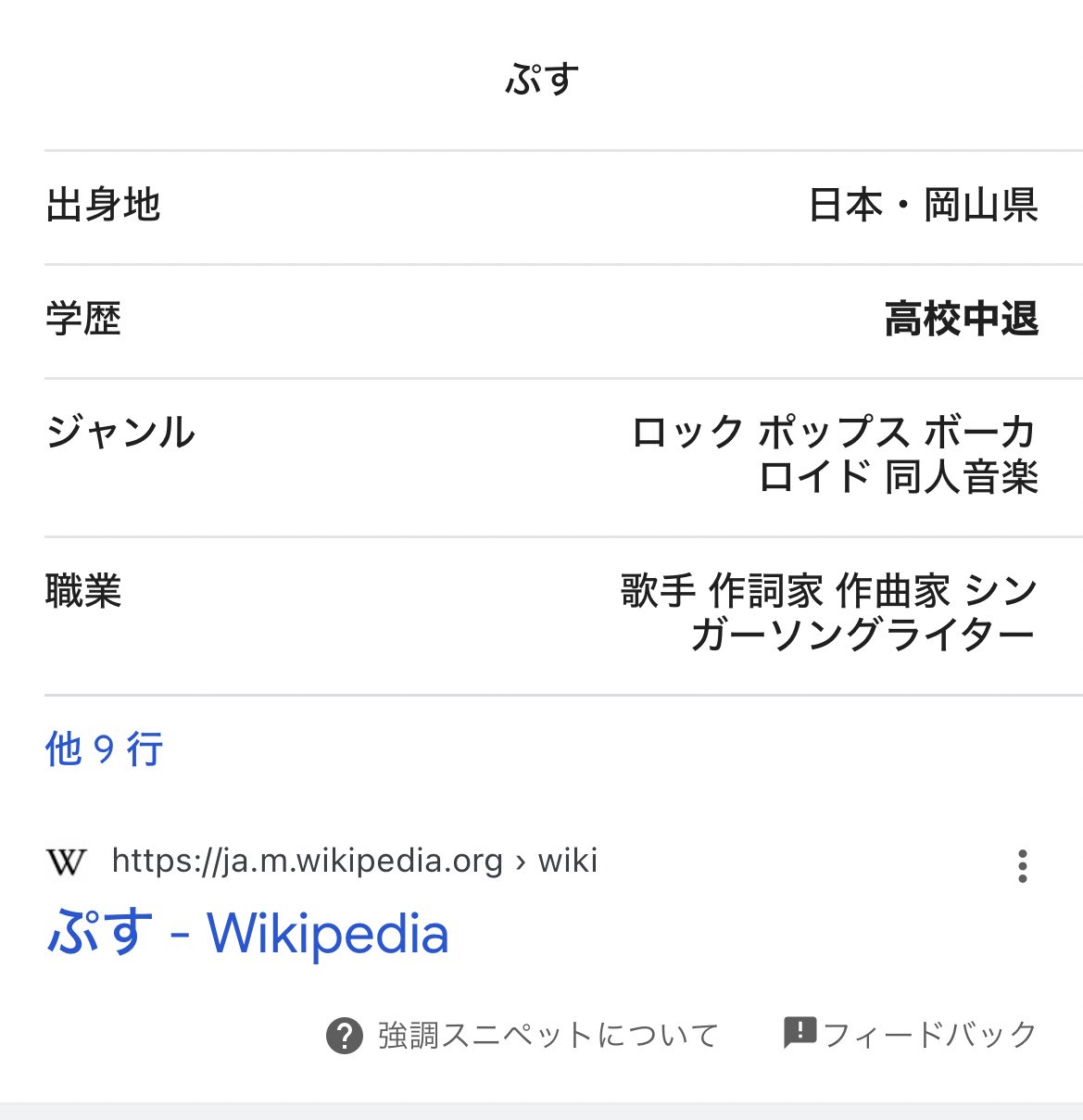Open the ぷす - Wikipedia result
1083x1120 pixels.
pyautogui.click(x=247, y=932)
